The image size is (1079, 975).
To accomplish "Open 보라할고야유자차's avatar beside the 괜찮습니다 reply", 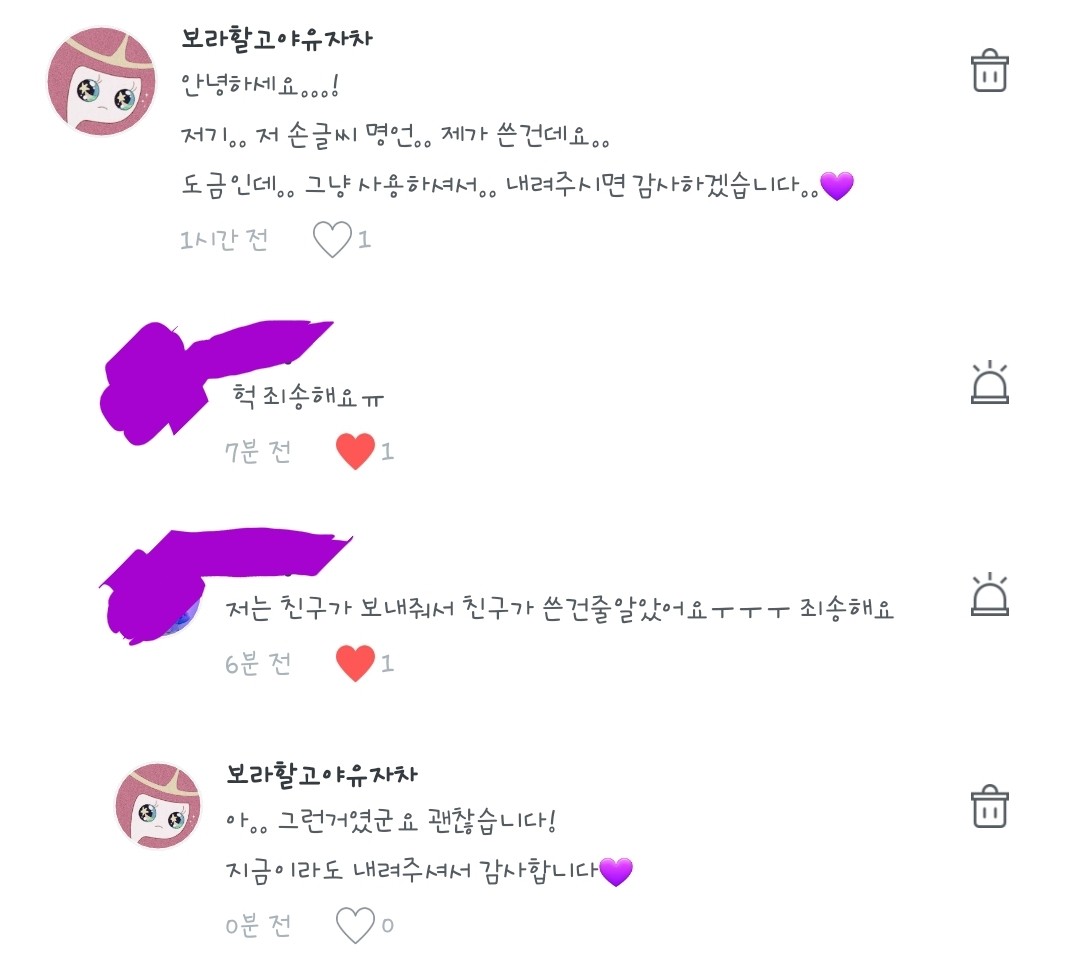I will [x=157, y=804].
